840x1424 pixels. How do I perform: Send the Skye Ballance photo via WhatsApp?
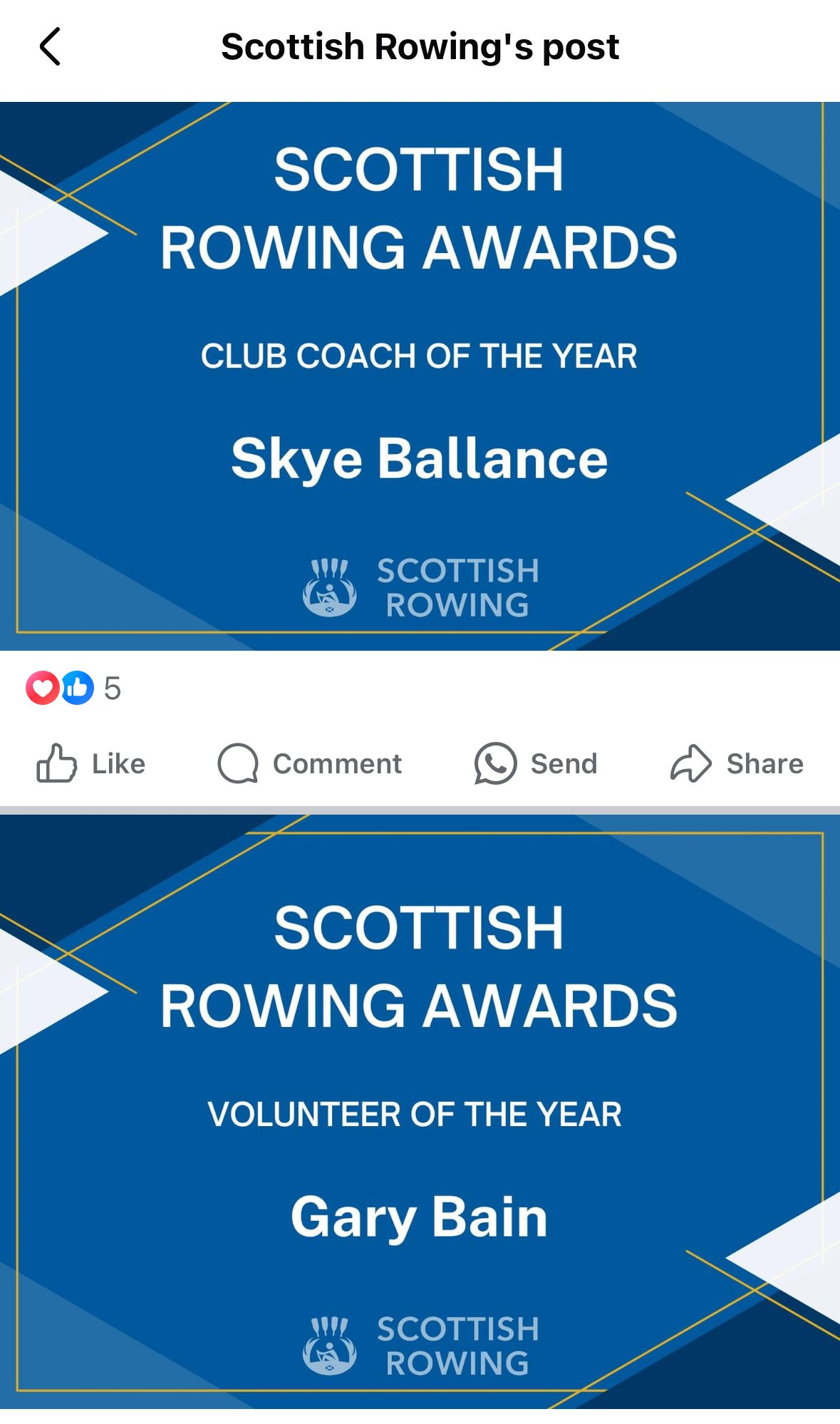tap(536, 764)
